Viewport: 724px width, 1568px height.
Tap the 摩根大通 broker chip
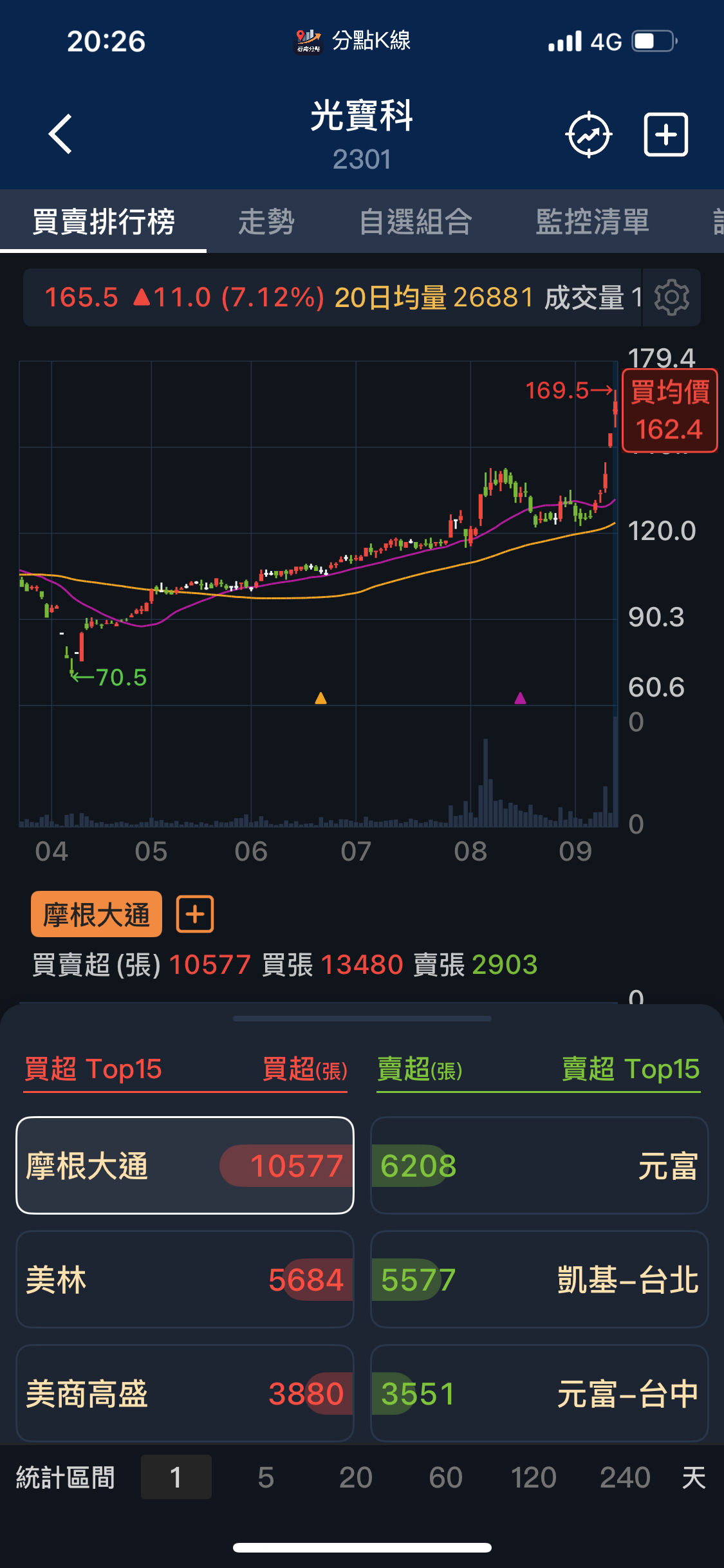coord(97,915)
